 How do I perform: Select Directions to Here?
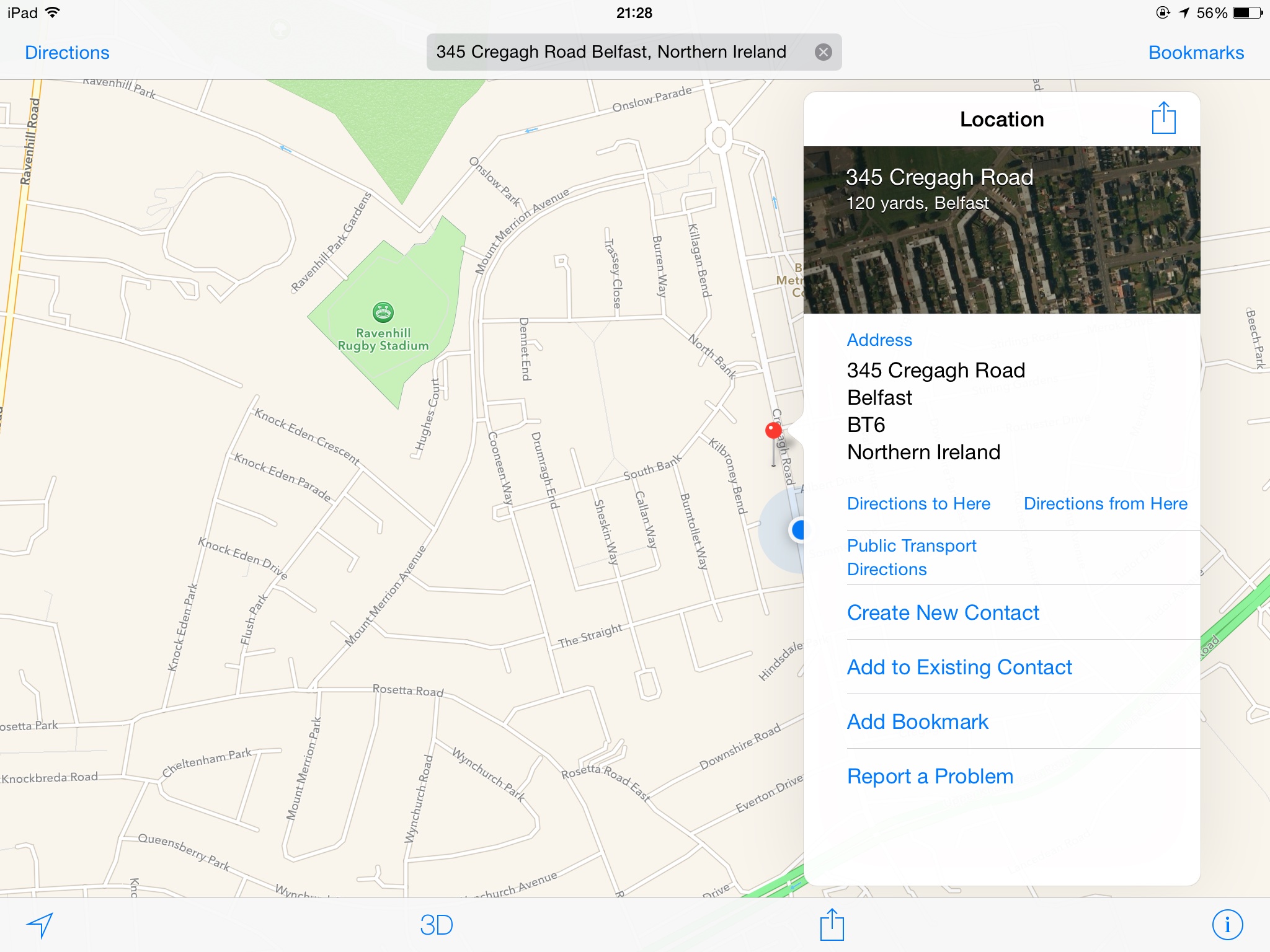[918, 503]
